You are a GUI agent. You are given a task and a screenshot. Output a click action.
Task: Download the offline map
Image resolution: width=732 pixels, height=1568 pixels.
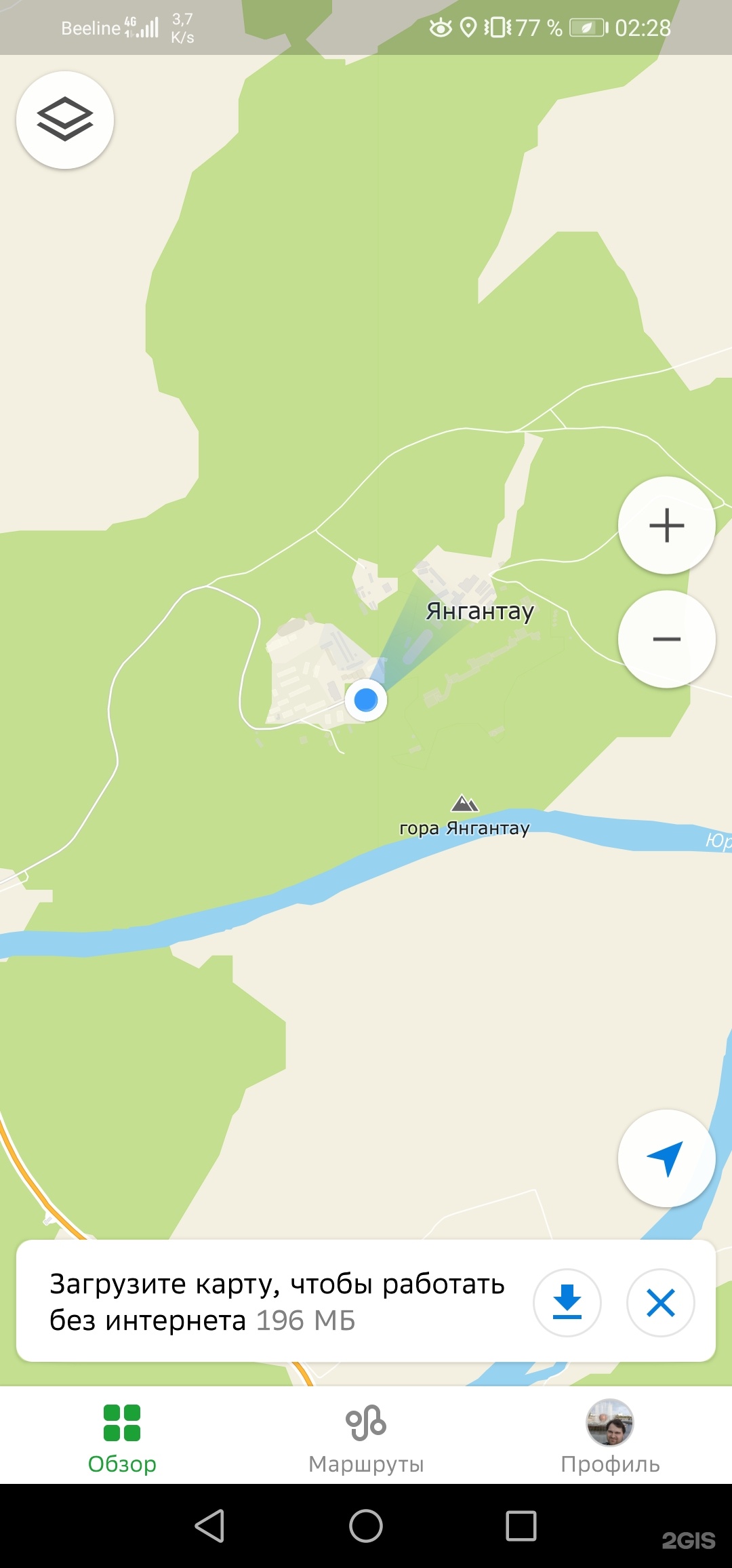(567, 1302)
